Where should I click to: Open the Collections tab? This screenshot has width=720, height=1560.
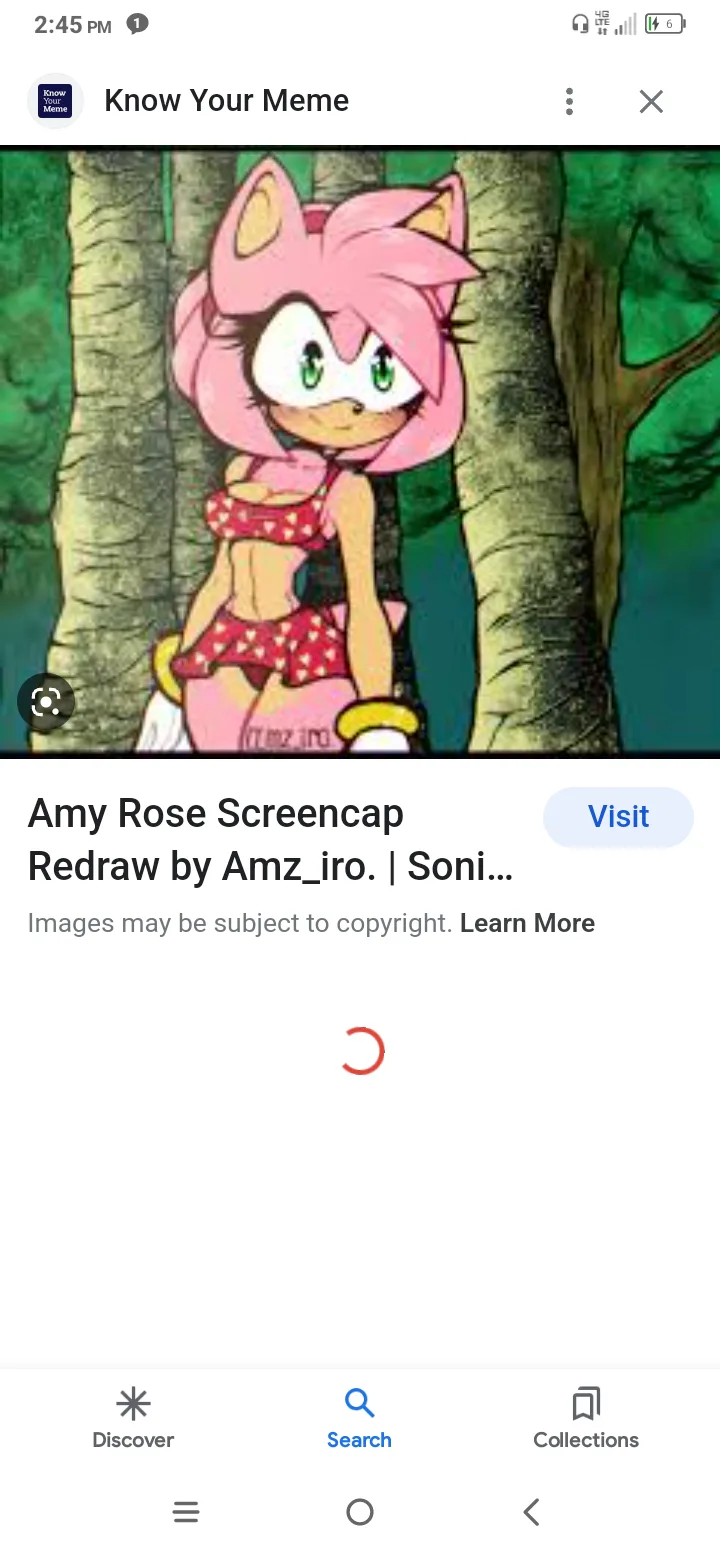(x=586, y=1418)
